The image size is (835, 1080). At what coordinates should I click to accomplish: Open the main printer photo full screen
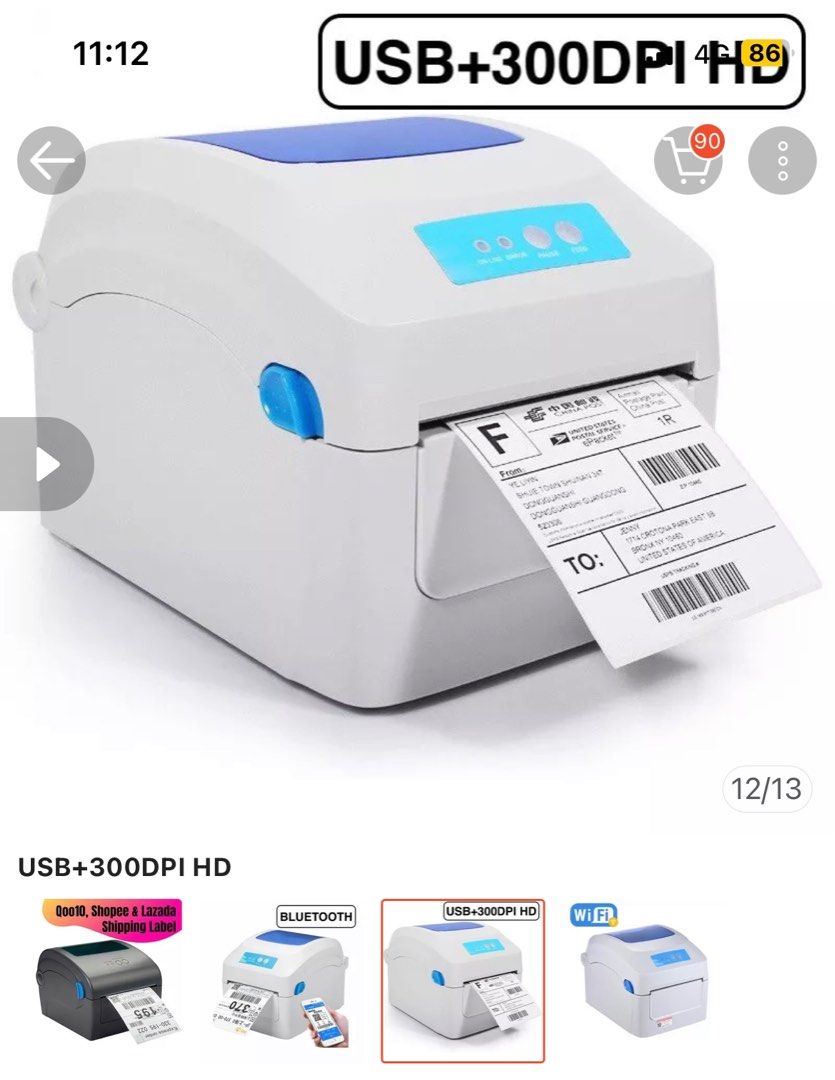tap(400, 450)
